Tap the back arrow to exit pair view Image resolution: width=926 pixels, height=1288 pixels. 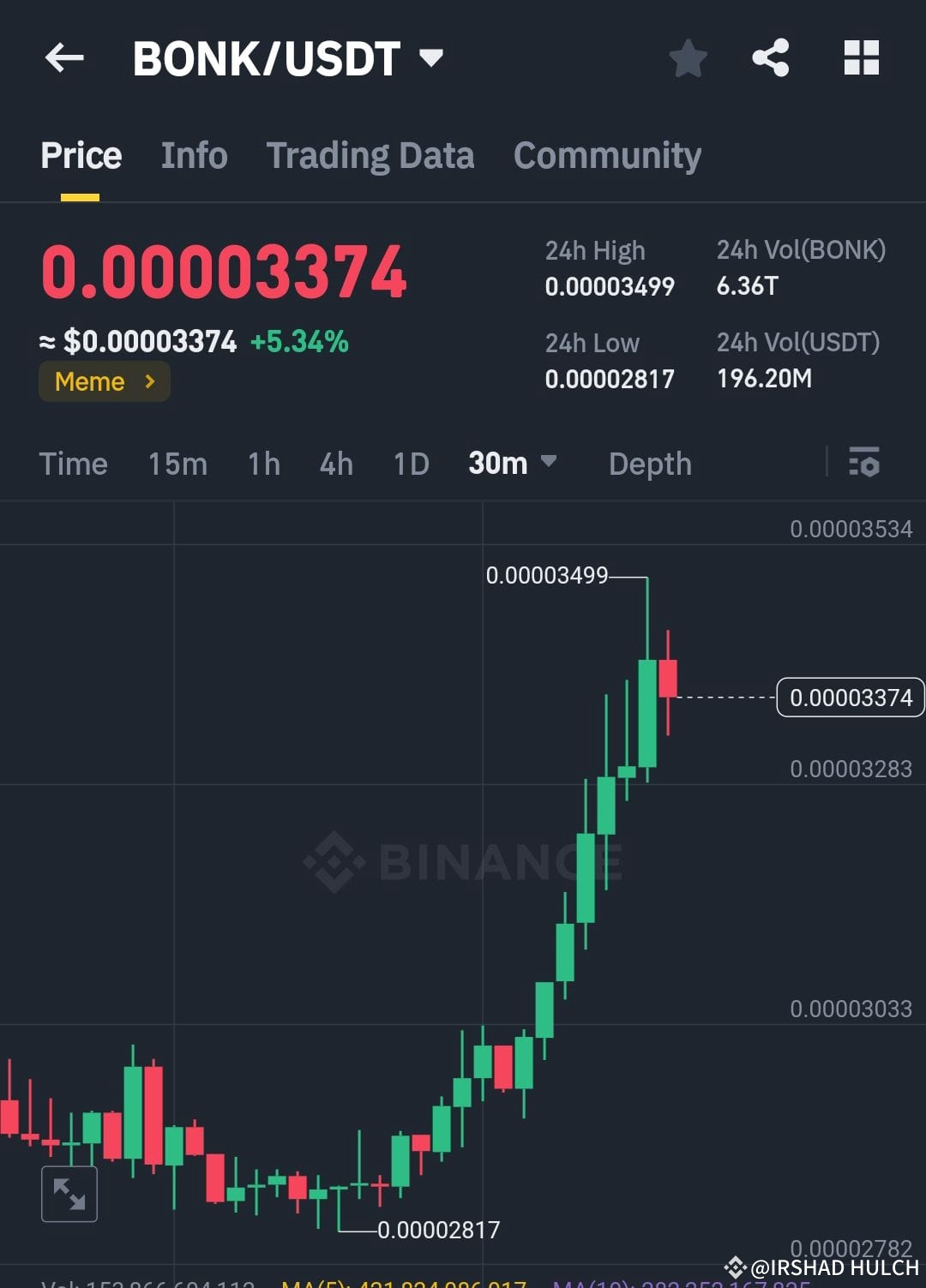(64, 58)
